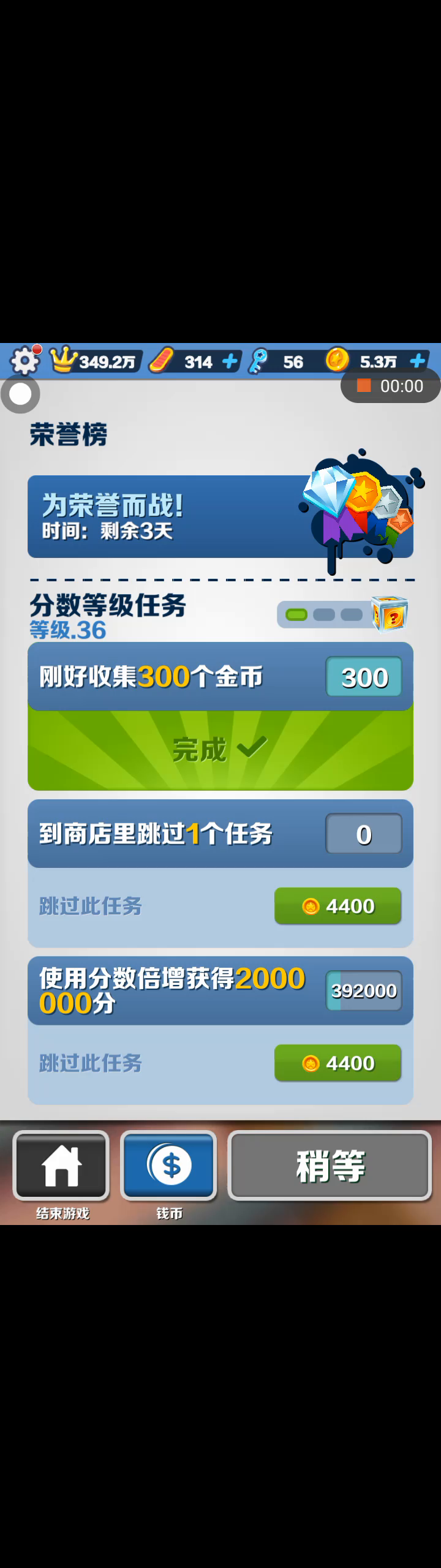The width and height of the screenshot is (441, 1568).
Task: Open the mystery box reward icon
Action: (x=390, y=613)
